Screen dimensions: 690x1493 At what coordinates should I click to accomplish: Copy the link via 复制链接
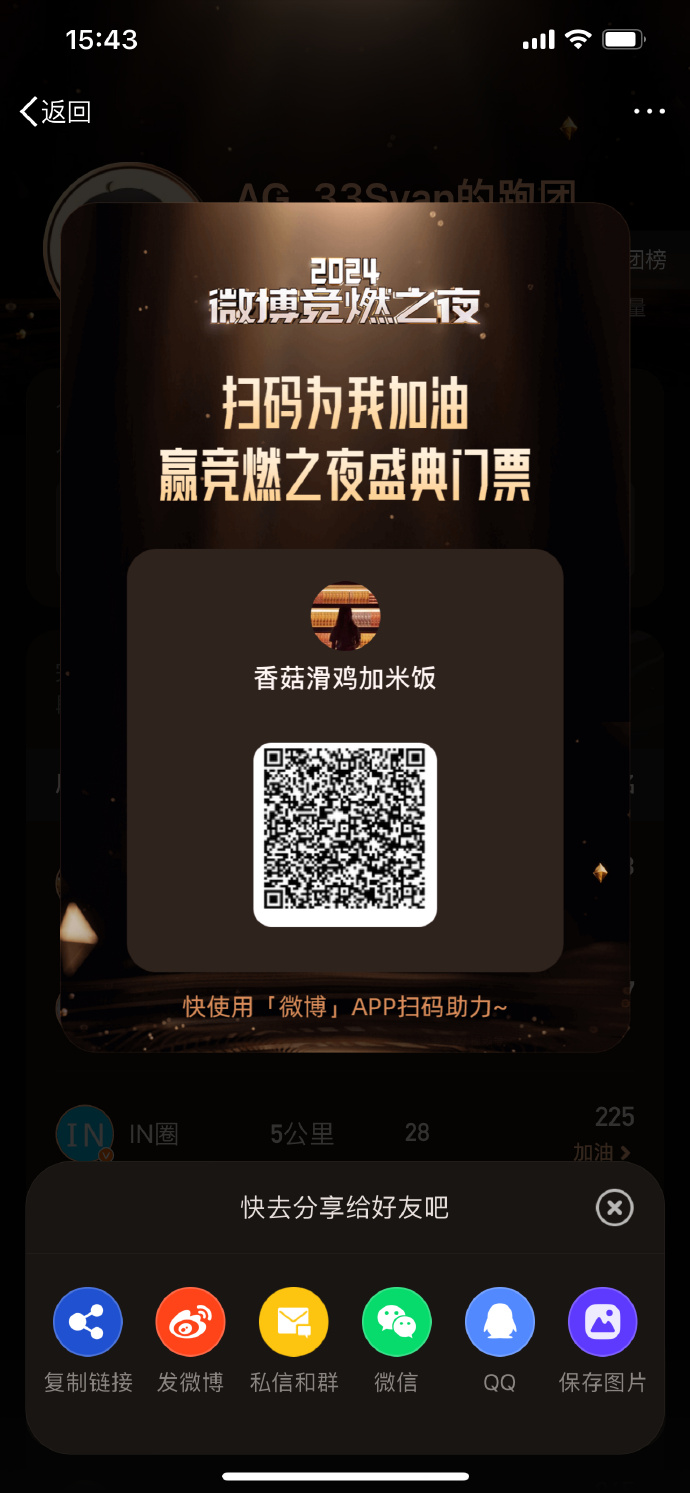pyautogui.click(x=88, y=1322)
